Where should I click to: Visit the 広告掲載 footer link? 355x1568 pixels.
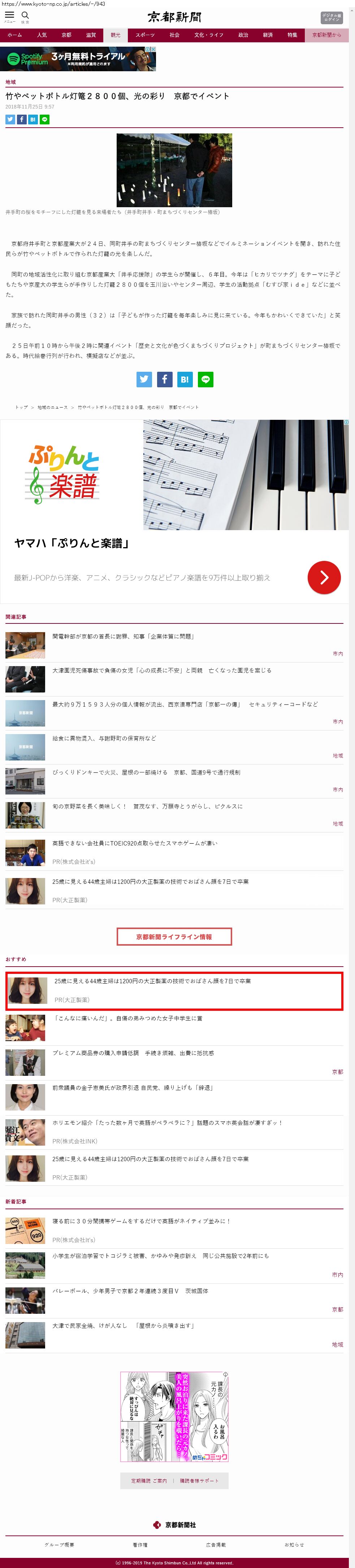[x=215, y=1544]
